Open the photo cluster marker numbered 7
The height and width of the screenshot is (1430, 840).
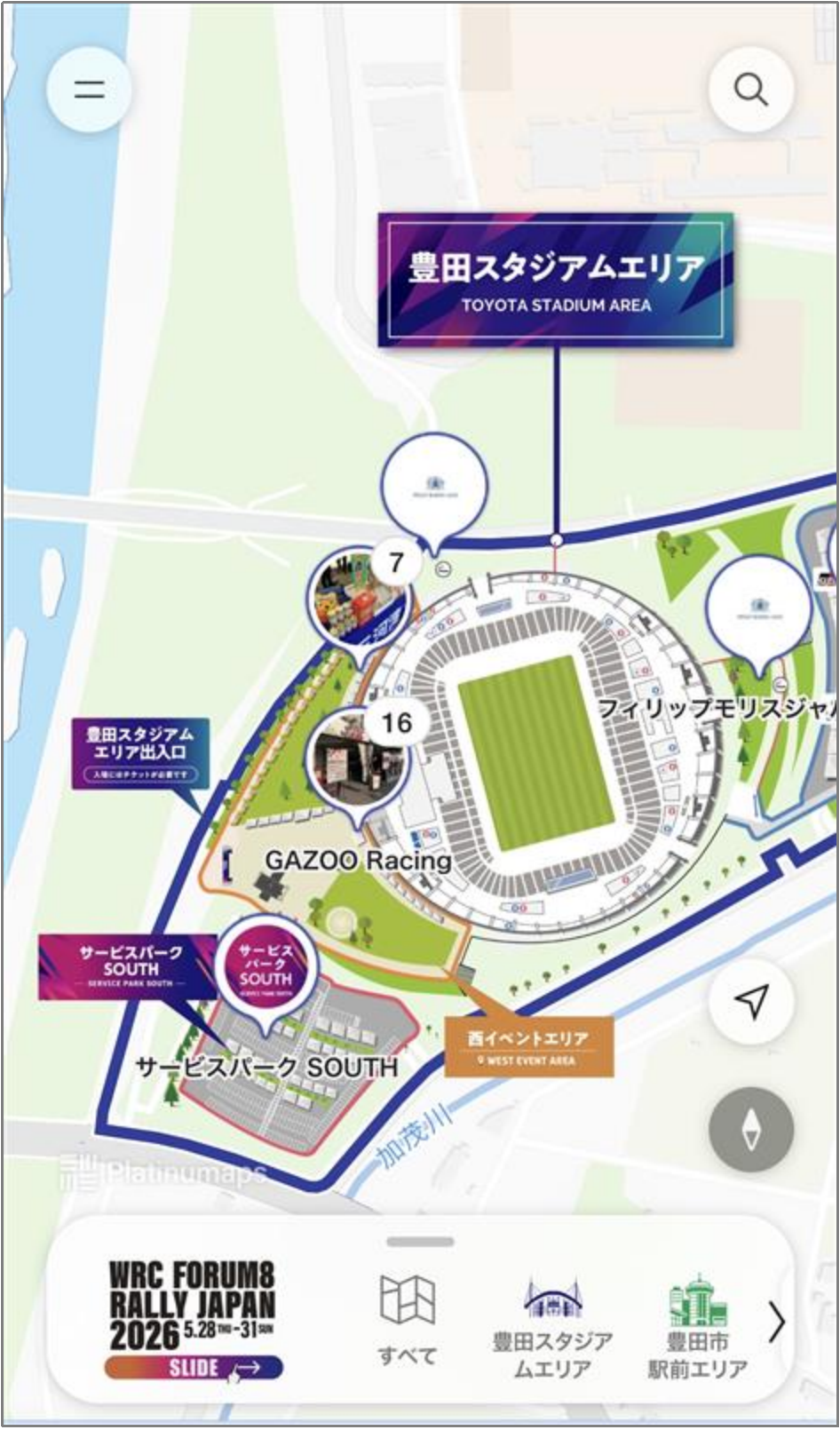[x=360, y=600]
